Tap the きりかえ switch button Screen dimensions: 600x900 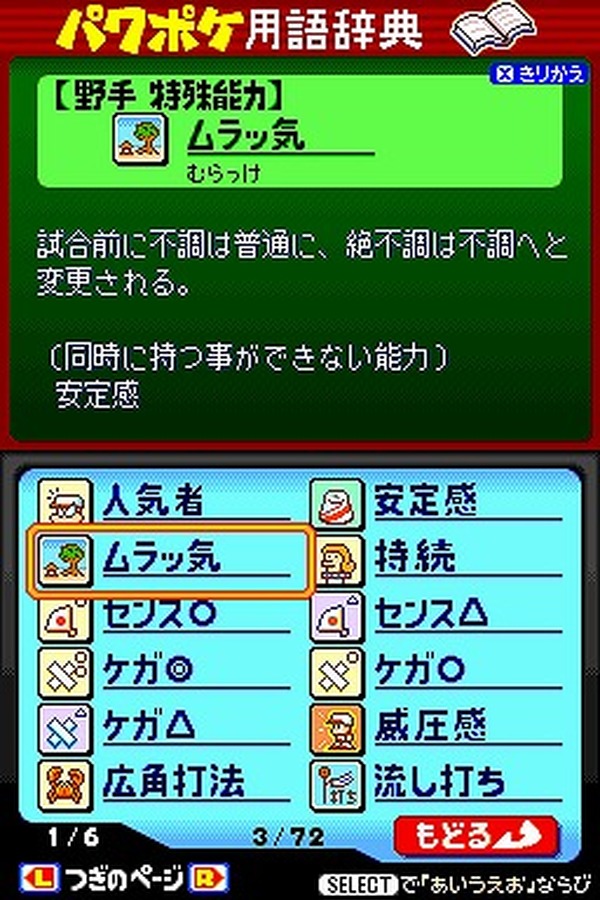(x=538, y=73)
